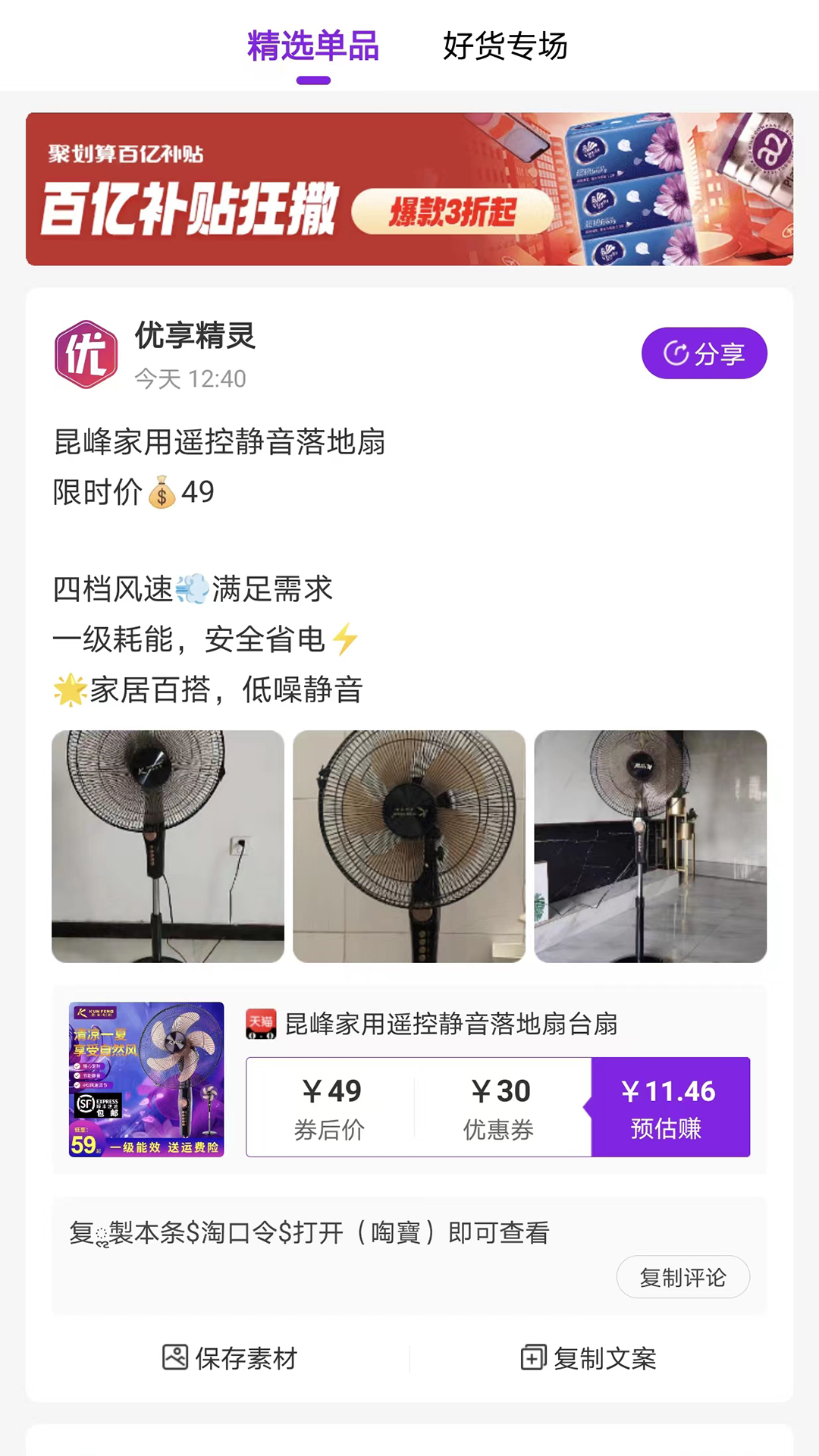View the middle fan photo
819x1456 pixels.
409,847
